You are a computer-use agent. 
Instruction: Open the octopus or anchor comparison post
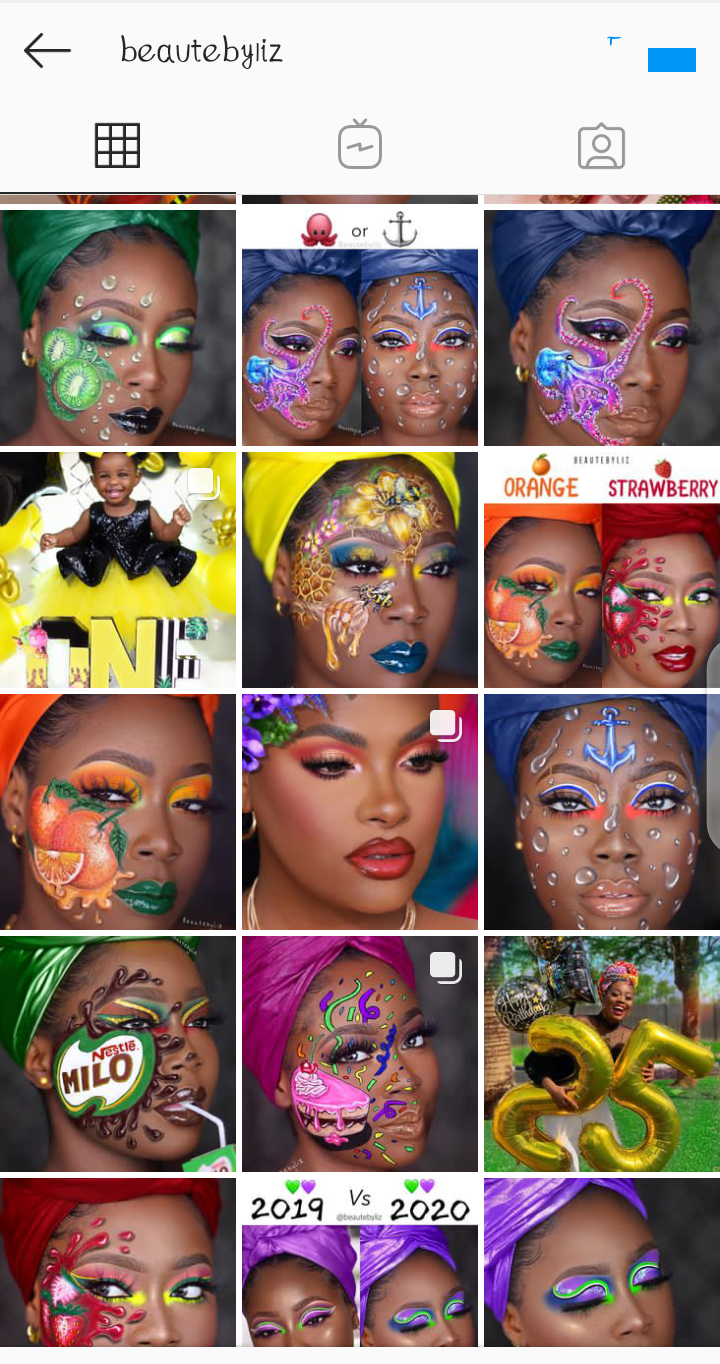360,328
